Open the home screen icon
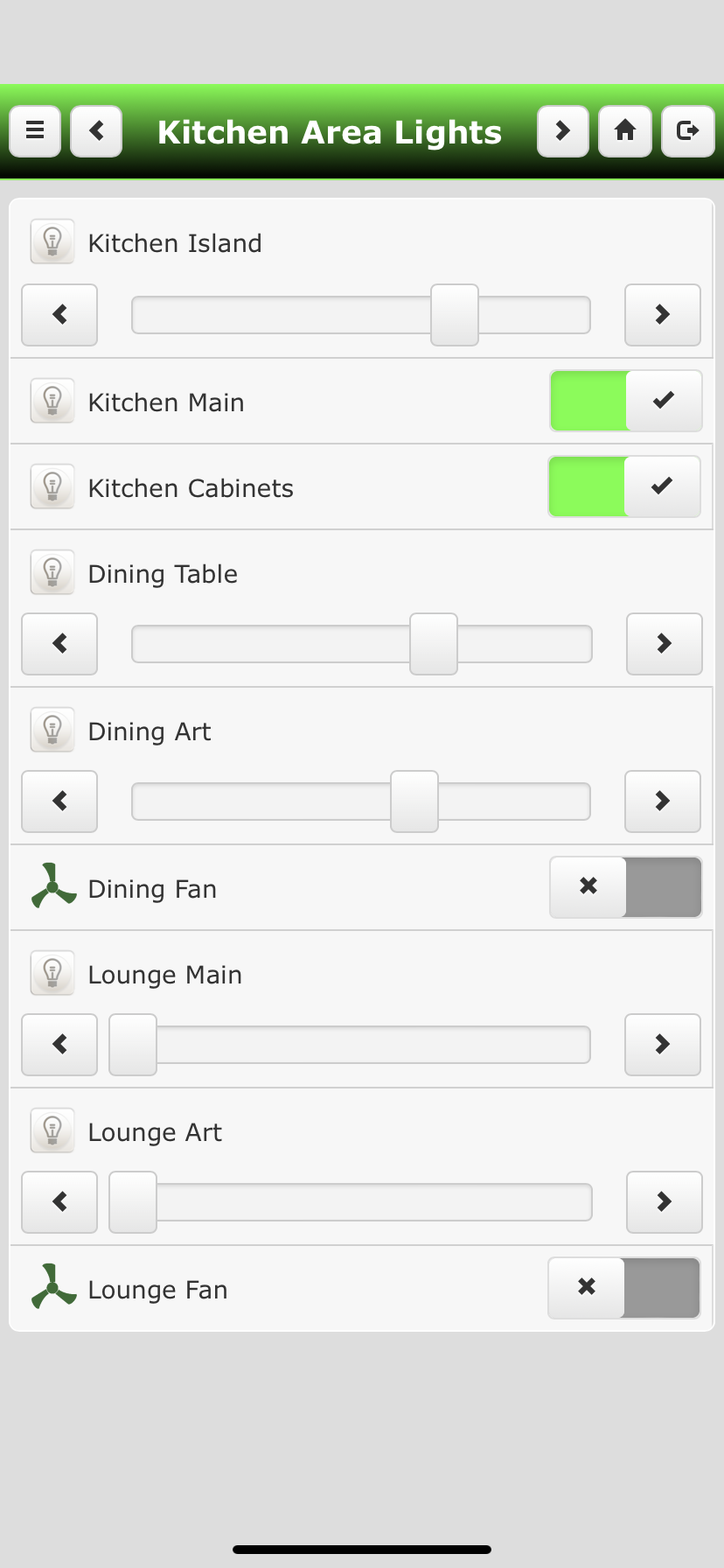 click(x=625, y=131)
